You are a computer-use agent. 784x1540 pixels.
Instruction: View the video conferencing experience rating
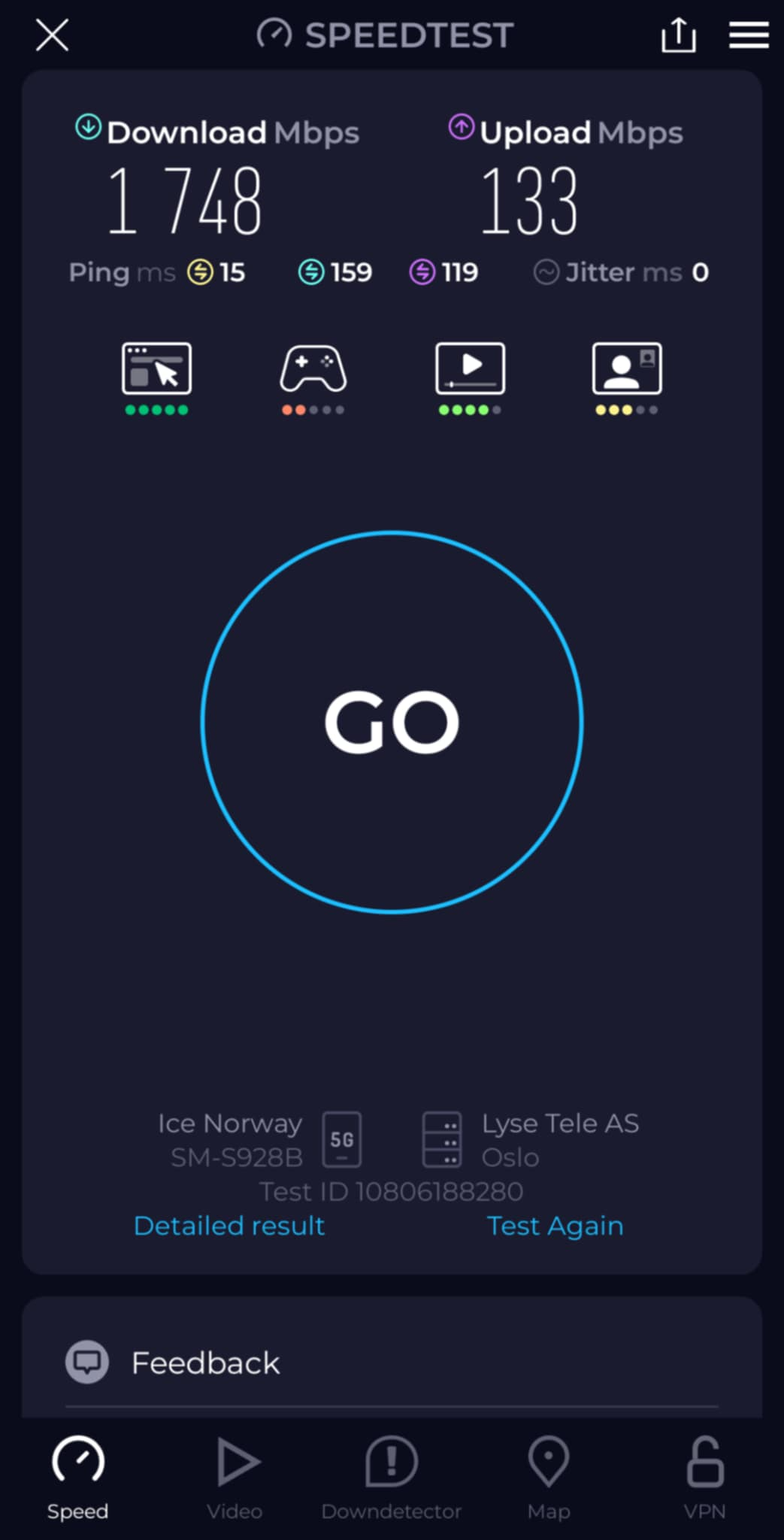tap(627, 379)
